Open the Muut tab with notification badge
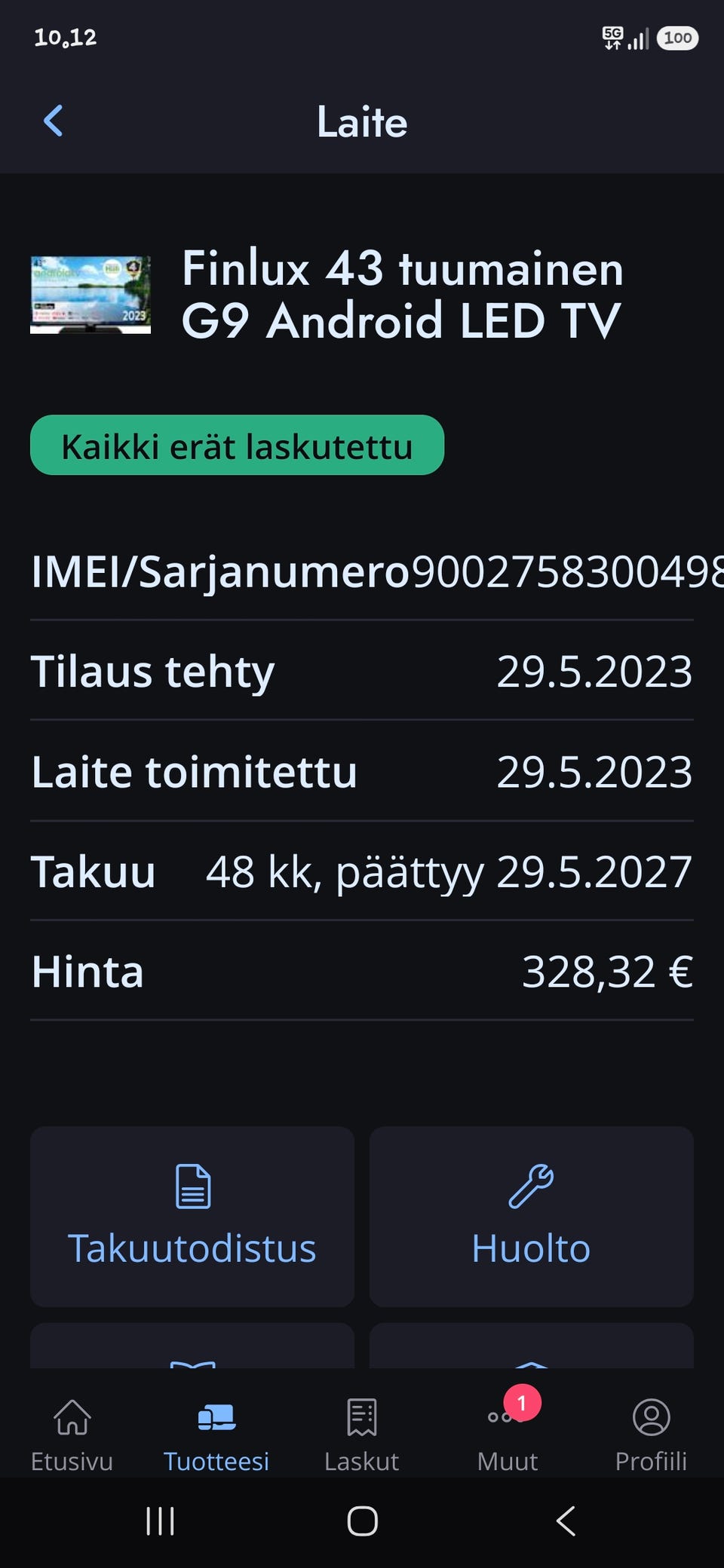This screenshot has height=1568, width=724. tap(508, 1435)
